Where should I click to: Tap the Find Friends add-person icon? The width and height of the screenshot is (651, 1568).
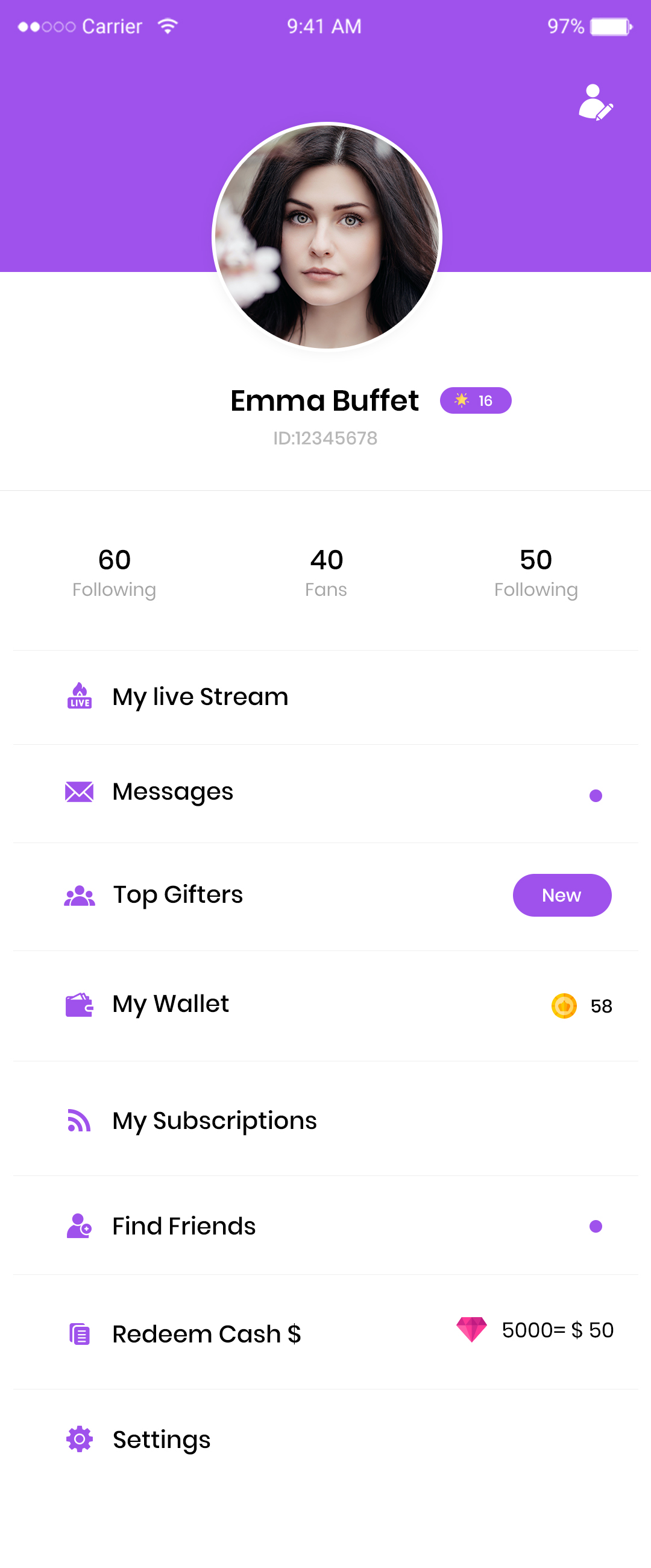pos(78,1226)
